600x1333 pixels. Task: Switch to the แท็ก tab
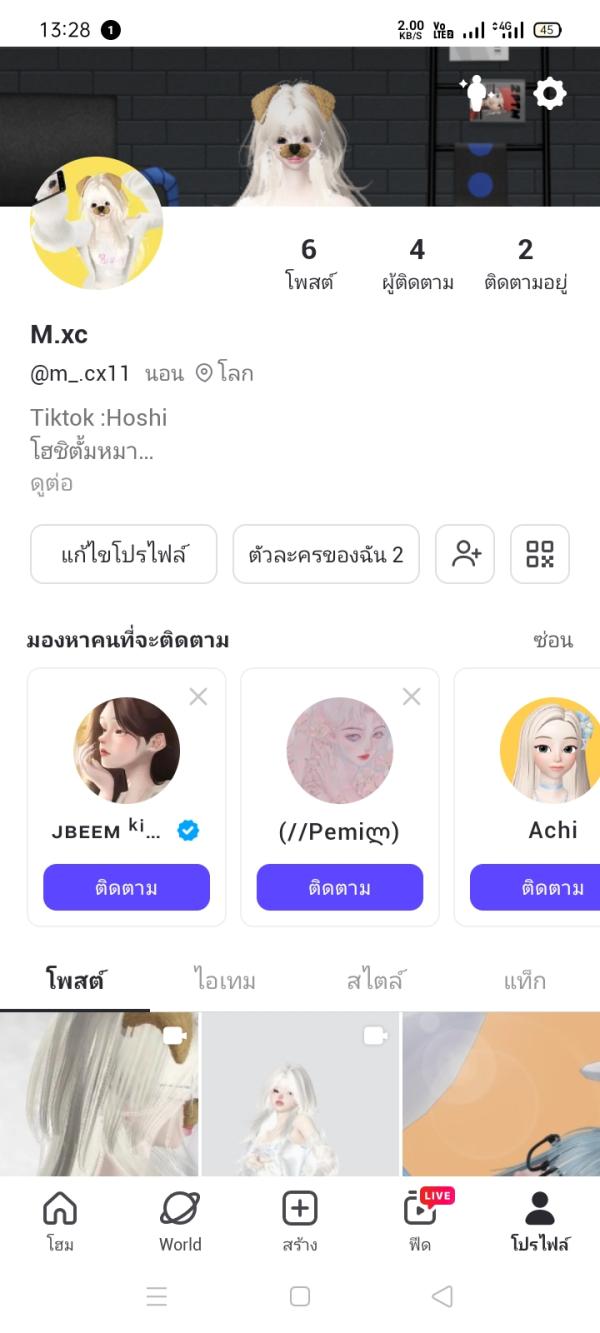(x=525, y=981)
